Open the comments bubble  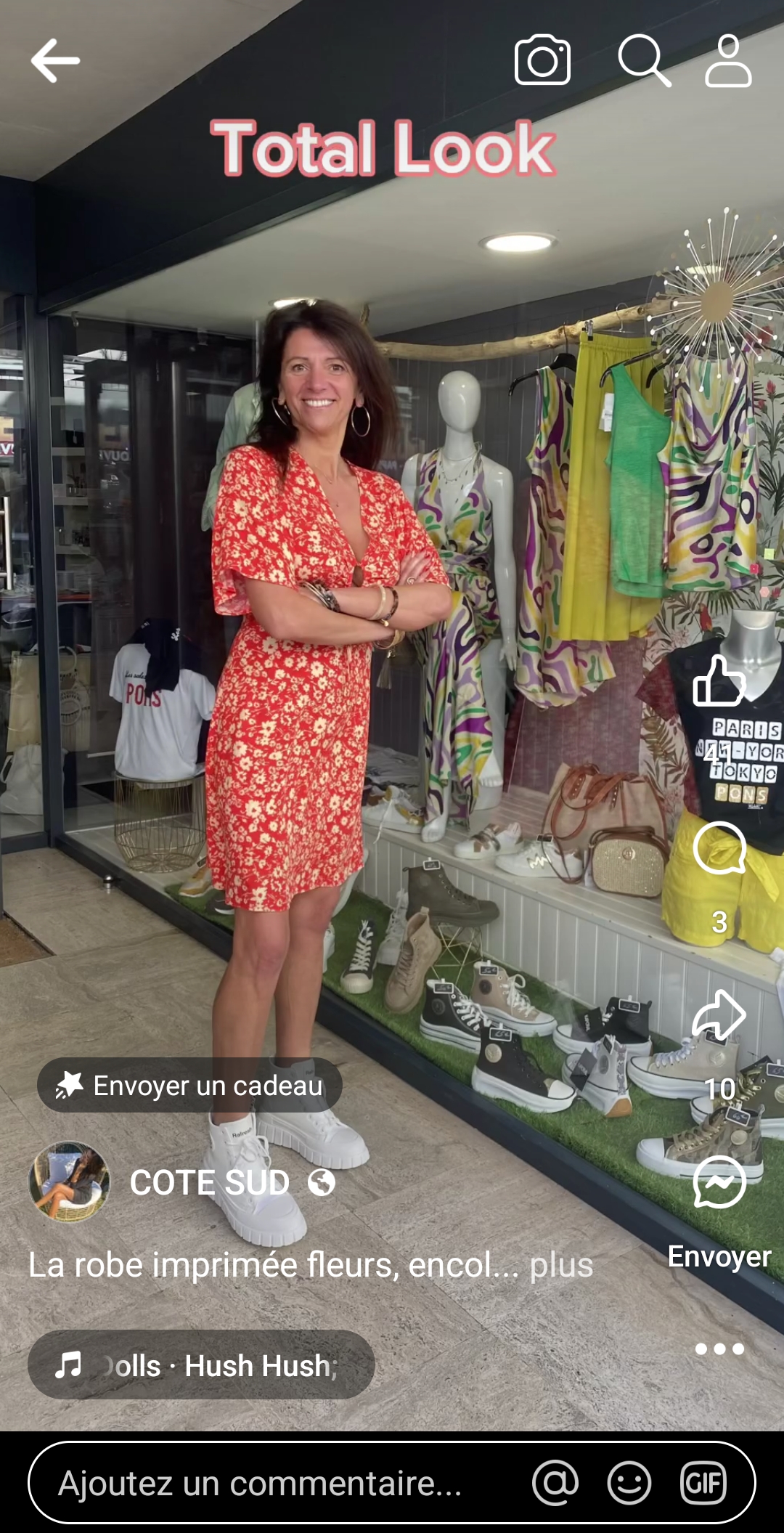pyautogui.click(x=719, y=848)
